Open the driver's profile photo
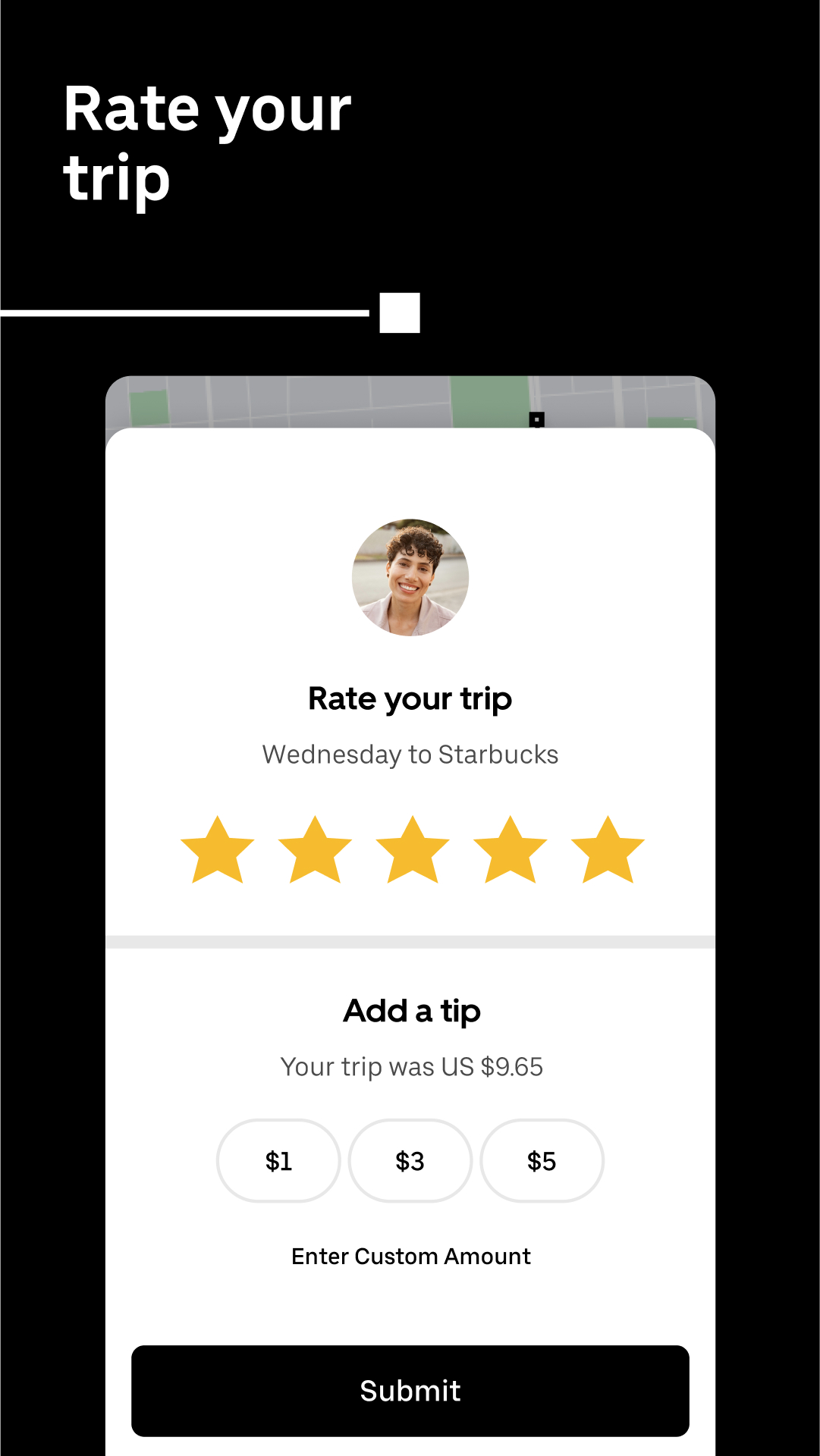This screenshot has width=820, height=1456. 410,577
